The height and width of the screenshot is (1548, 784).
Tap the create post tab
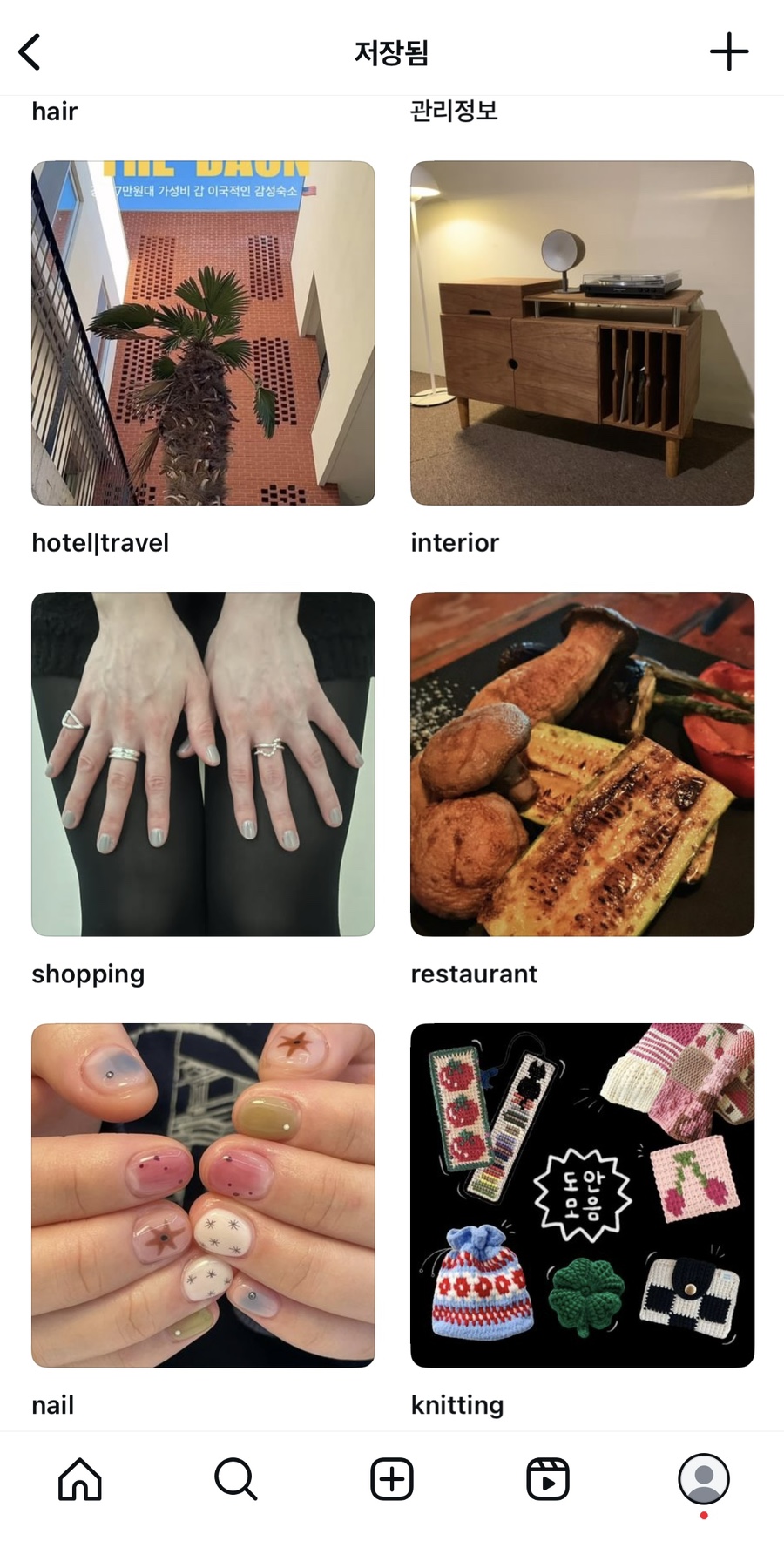coord(392,1479)
